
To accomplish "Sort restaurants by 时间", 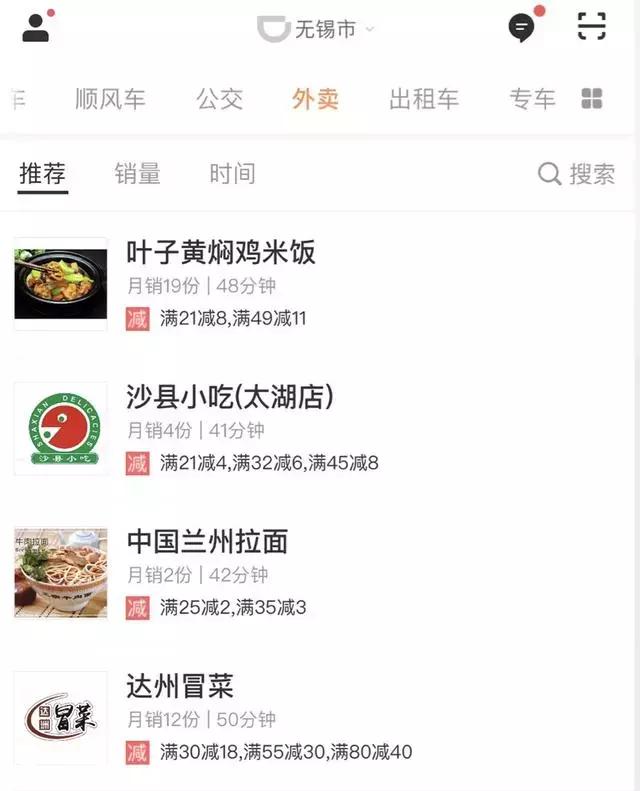I will pyautogui.click(x=232, y=174).
